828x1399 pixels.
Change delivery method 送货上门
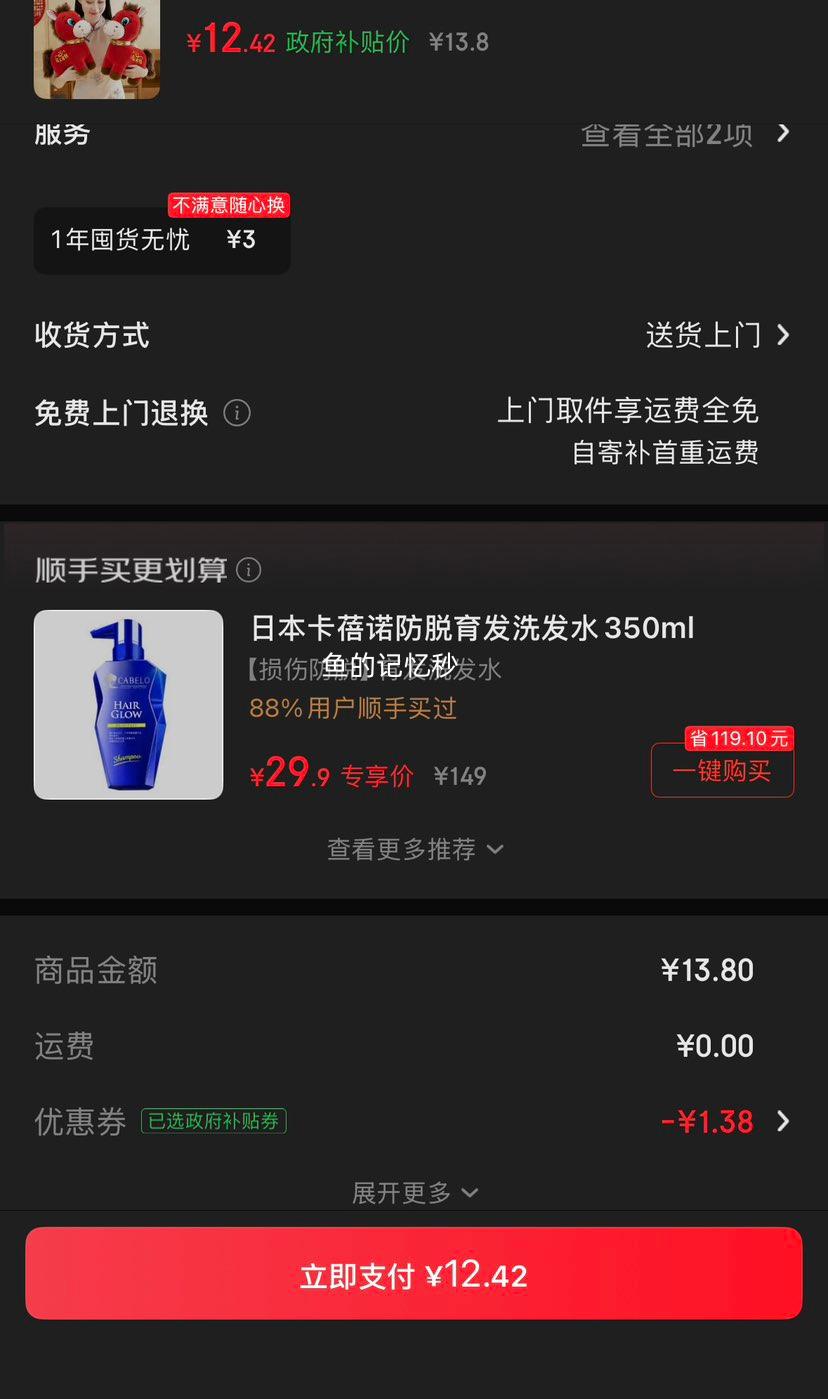(717, 335)
